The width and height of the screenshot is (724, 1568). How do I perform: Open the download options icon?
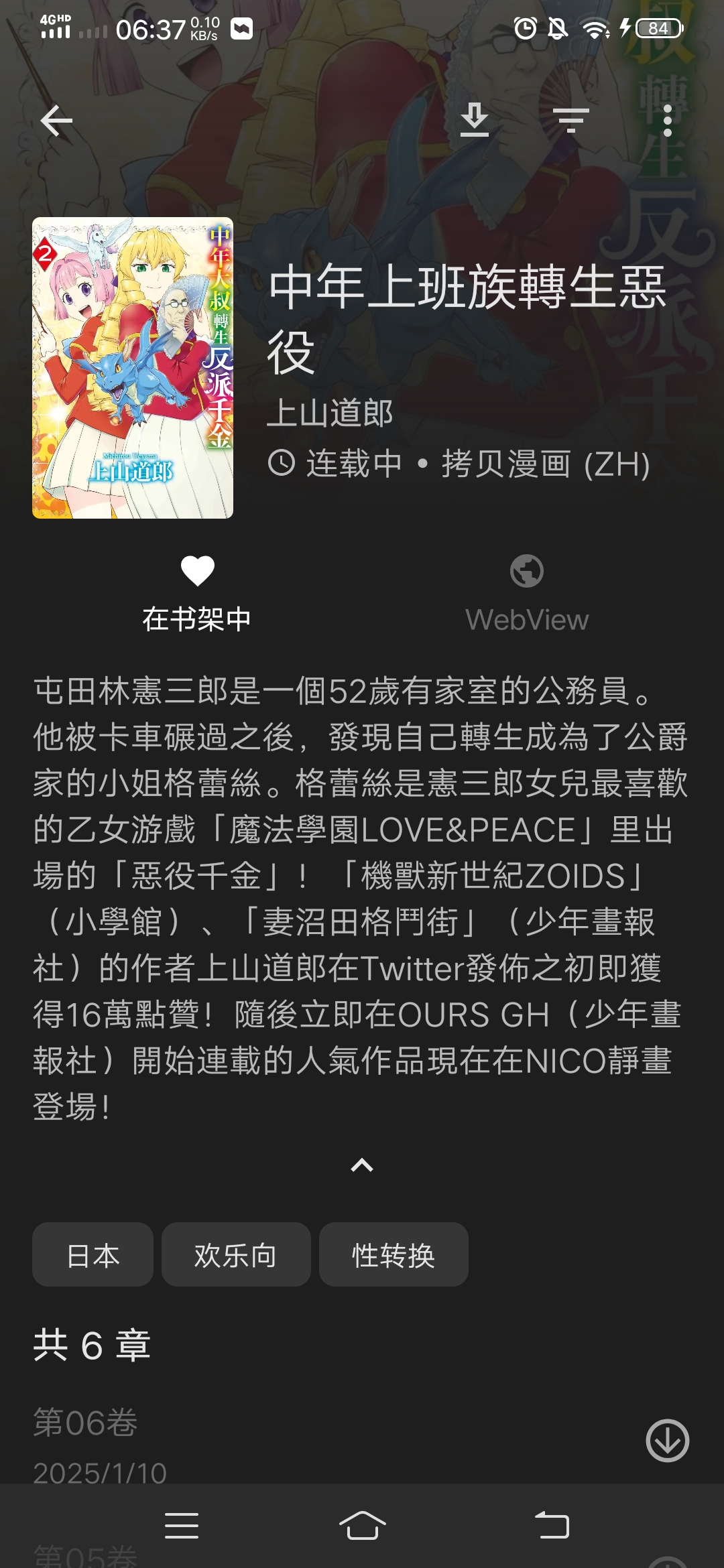pos(475,121)
